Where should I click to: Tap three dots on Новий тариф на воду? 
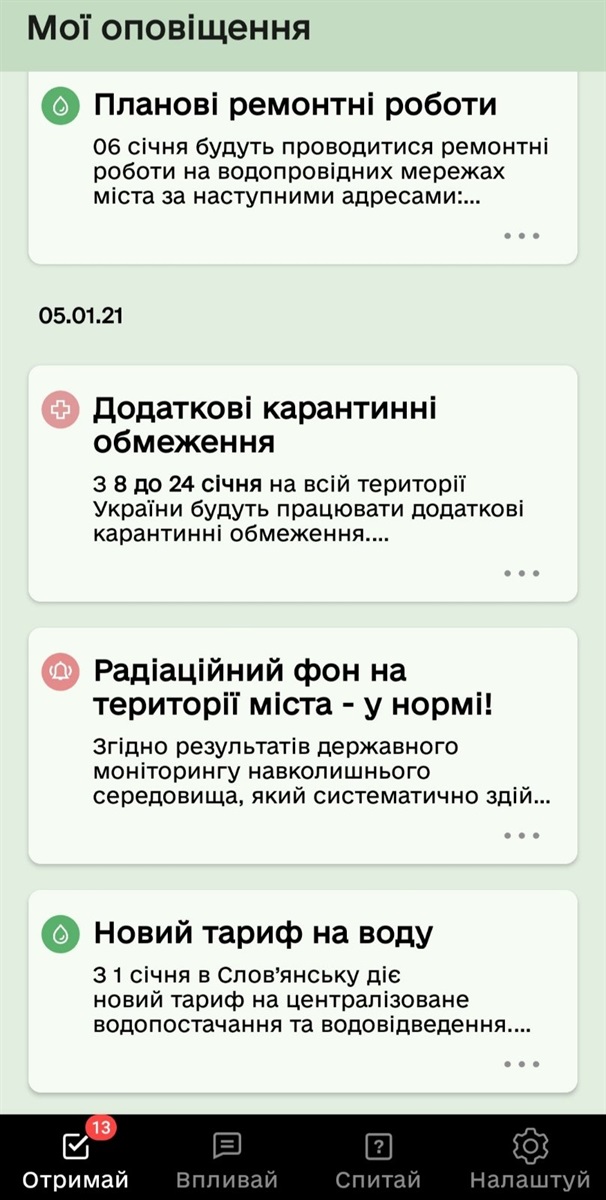522,1065
